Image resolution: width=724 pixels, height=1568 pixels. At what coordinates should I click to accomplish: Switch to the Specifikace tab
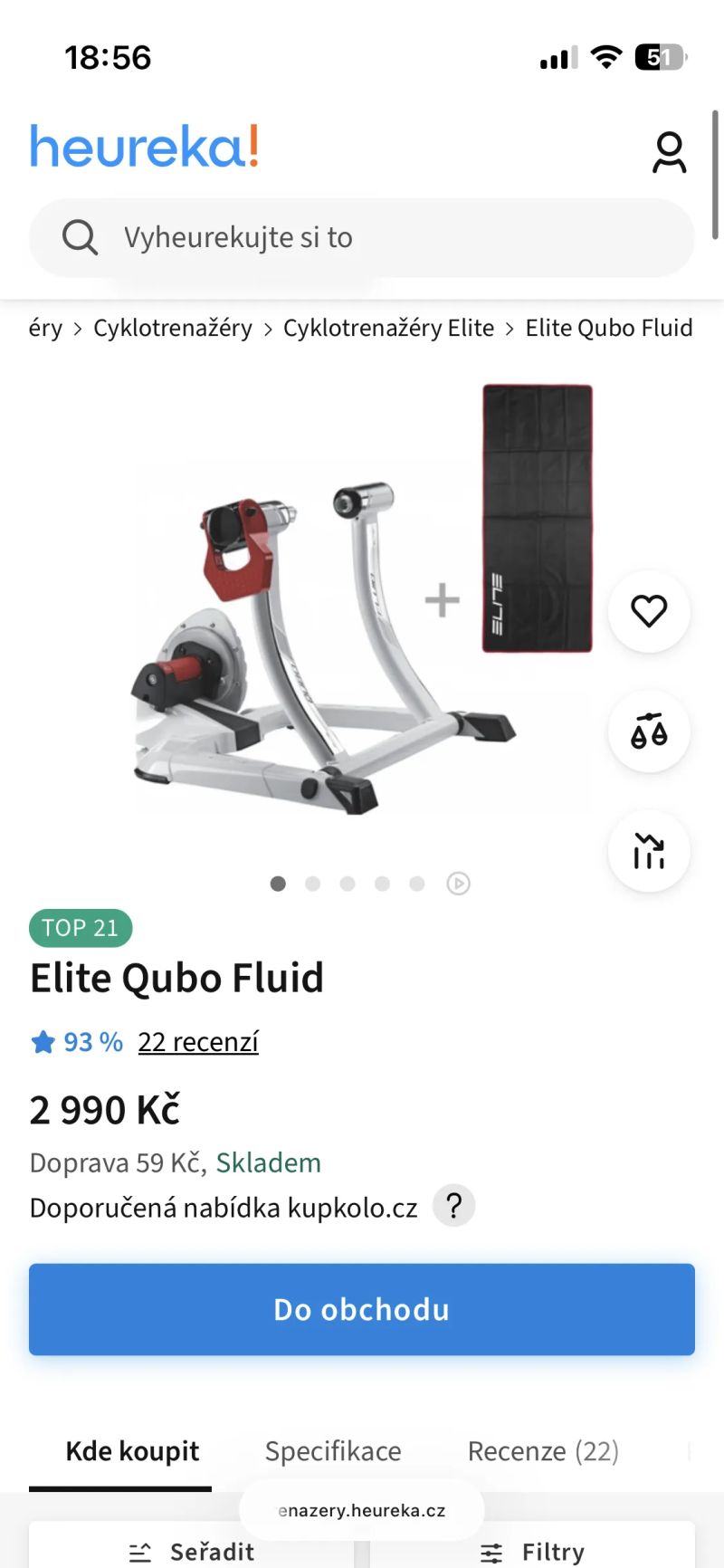pos(332,1450)
